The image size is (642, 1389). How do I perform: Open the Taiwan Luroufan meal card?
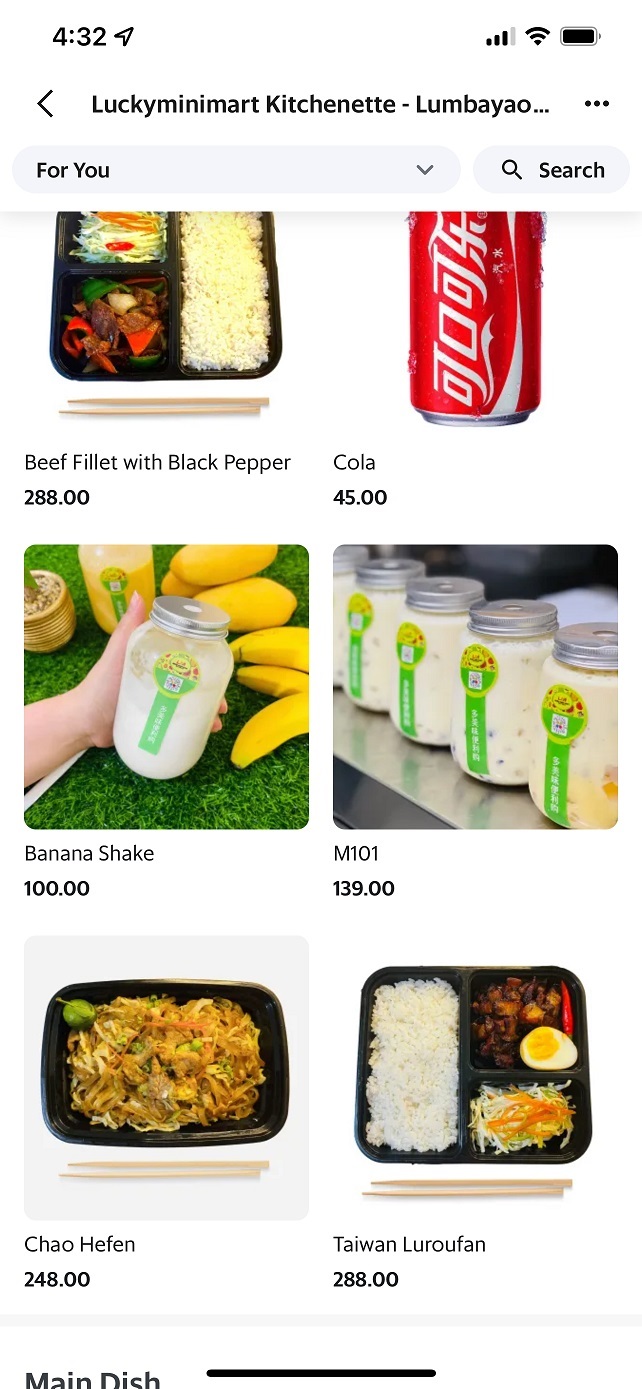(x=475, y=1078)
